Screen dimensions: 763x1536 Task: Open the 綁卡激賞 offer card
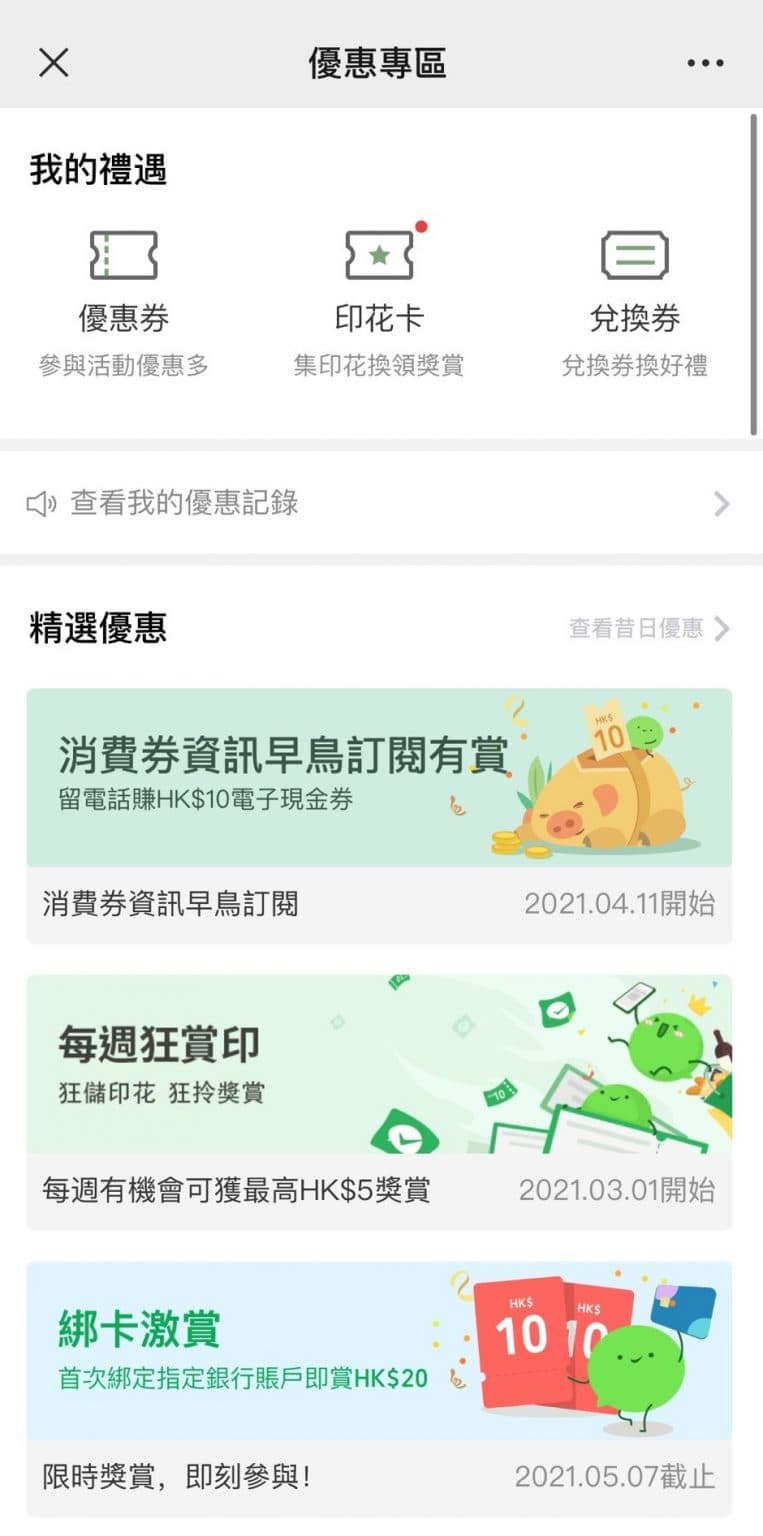[x=379, y=1389]
